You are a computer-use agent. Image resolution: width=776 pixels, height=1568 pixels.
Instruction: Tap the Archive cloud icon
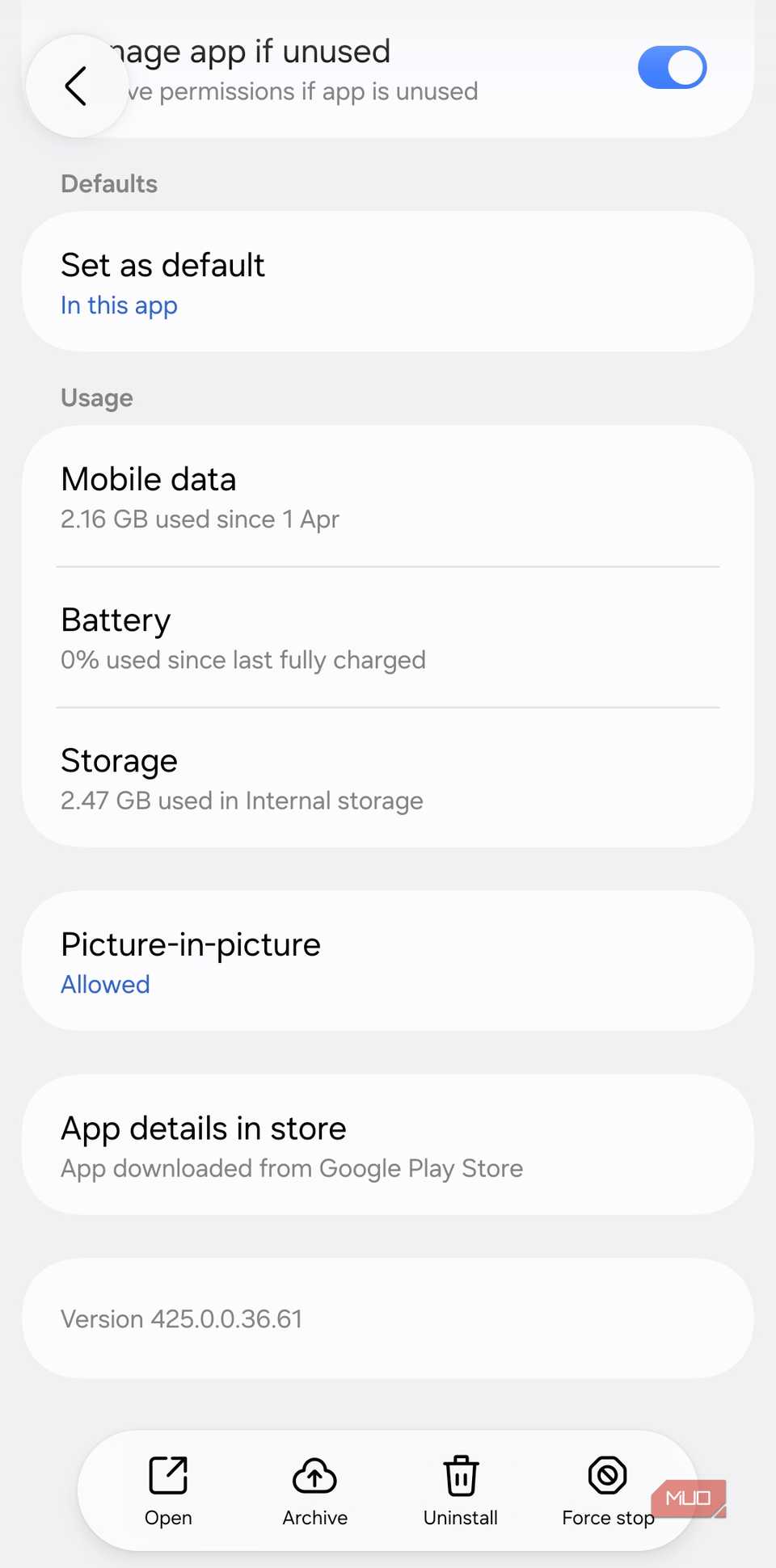[x=314, y=1473]
